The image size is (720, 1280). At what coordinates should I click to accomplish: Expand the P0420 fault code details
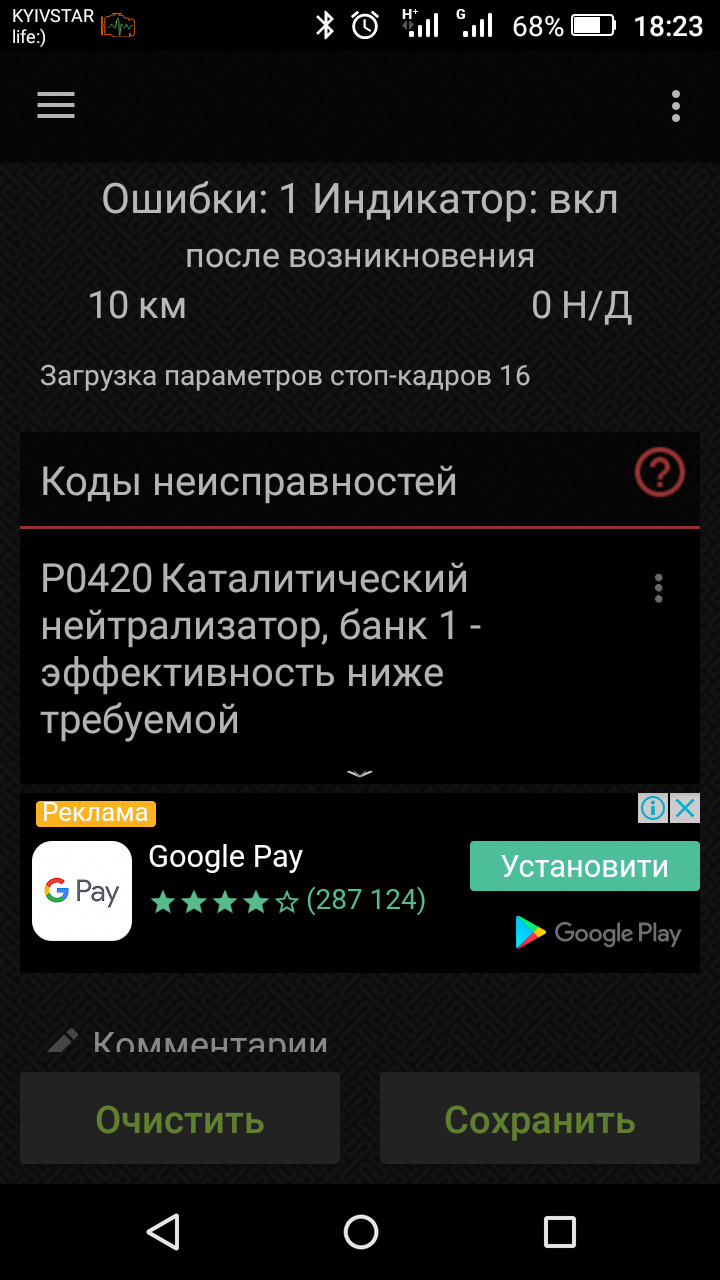360,773
